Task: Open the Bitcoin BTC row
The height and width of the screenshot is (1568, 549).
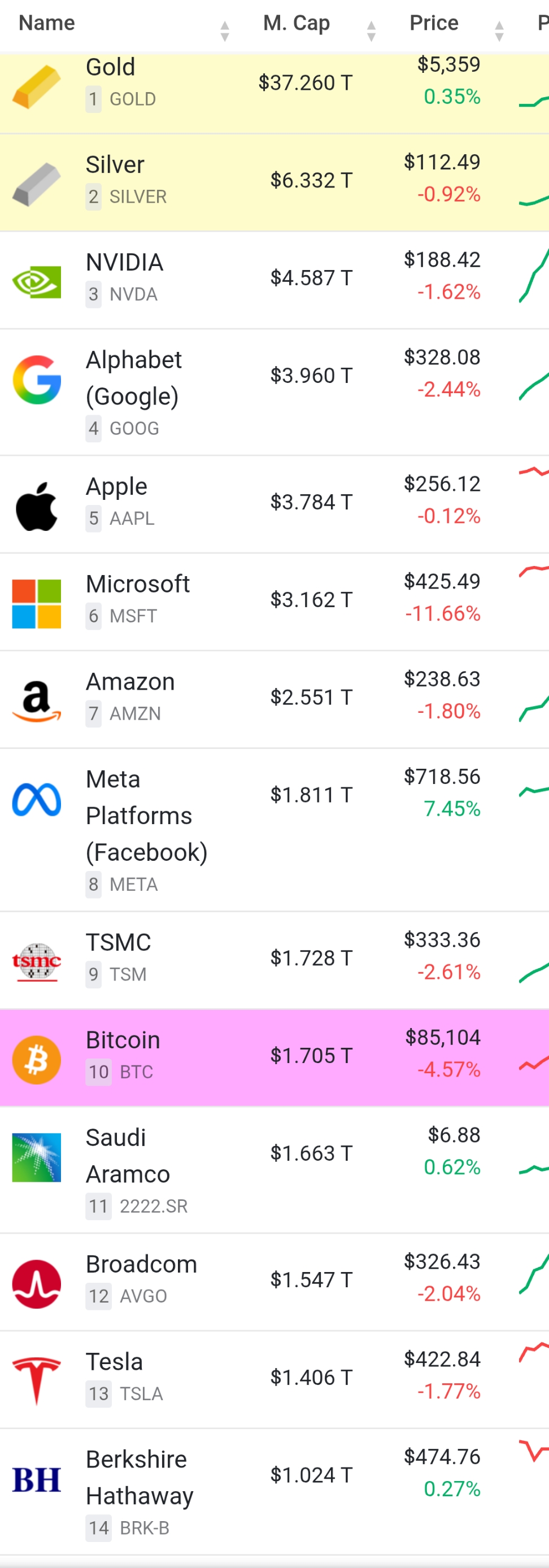Action: [x=123, y=1040]
